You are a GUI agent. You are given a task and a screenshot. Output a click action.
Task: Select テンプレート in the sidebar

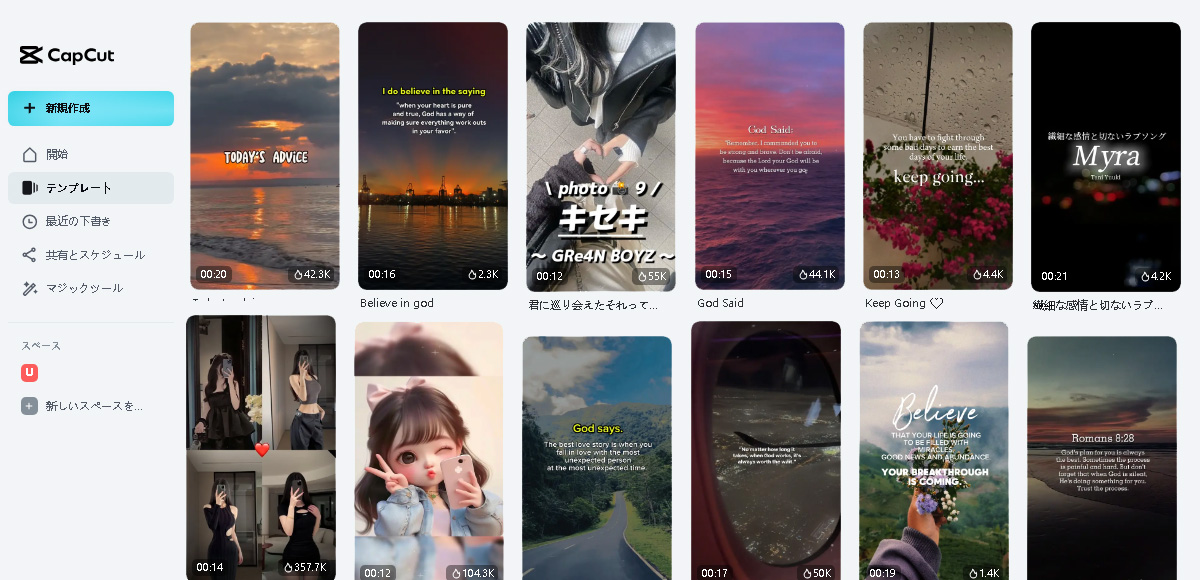(78, 188)
